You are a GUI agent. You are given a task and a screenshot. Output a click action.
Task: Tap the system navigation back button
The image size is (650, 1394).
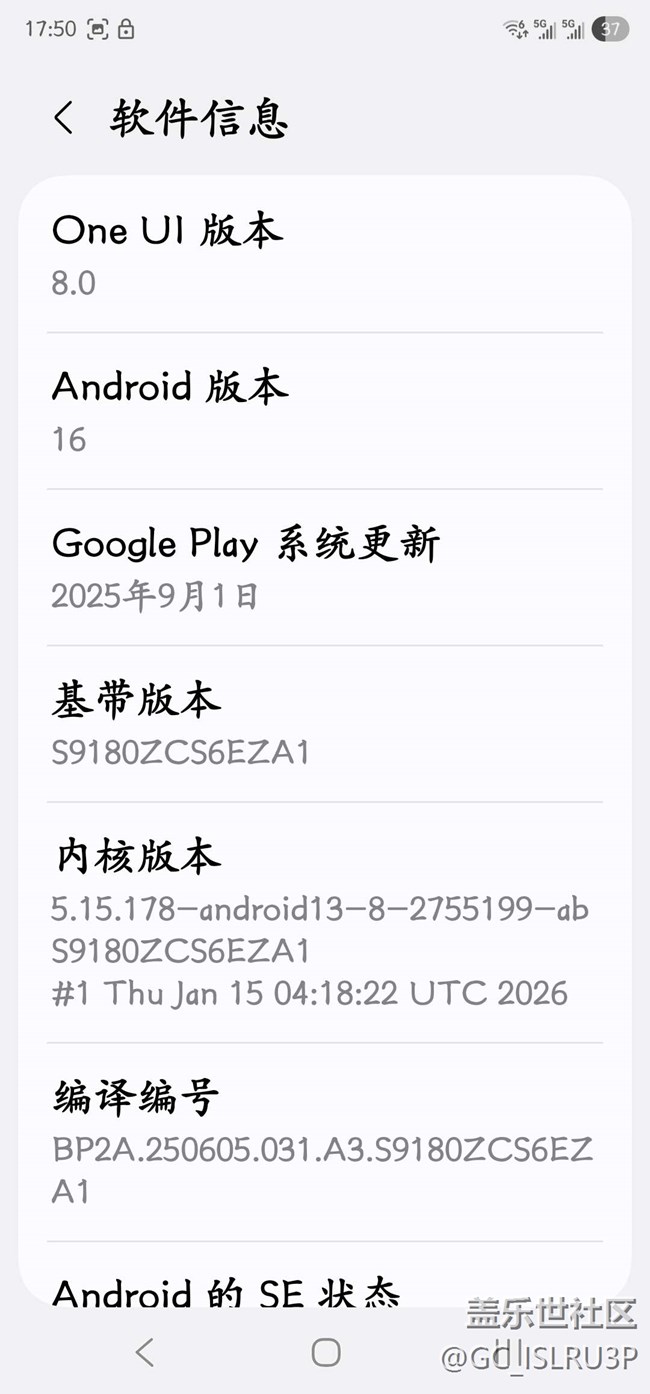(x=145, y=1352)
